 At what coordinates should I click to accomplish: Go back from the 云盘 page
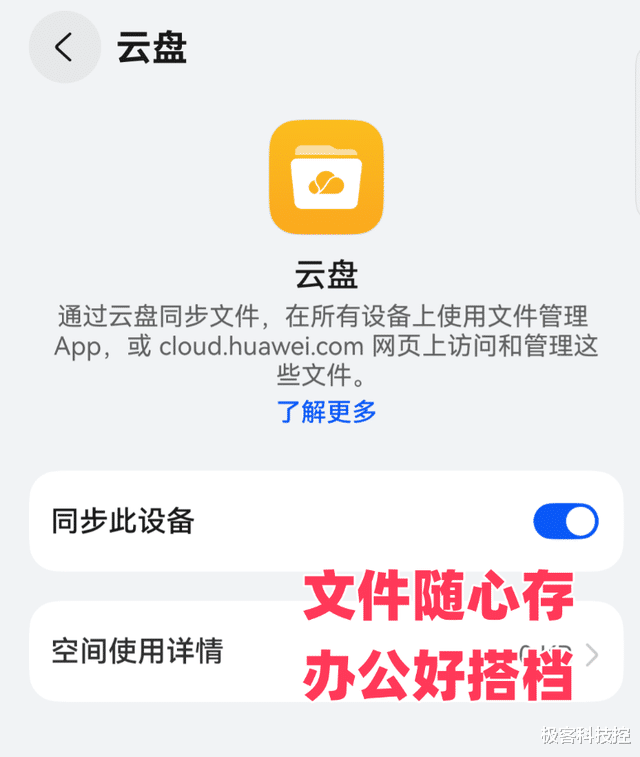(x=65, y=47)
